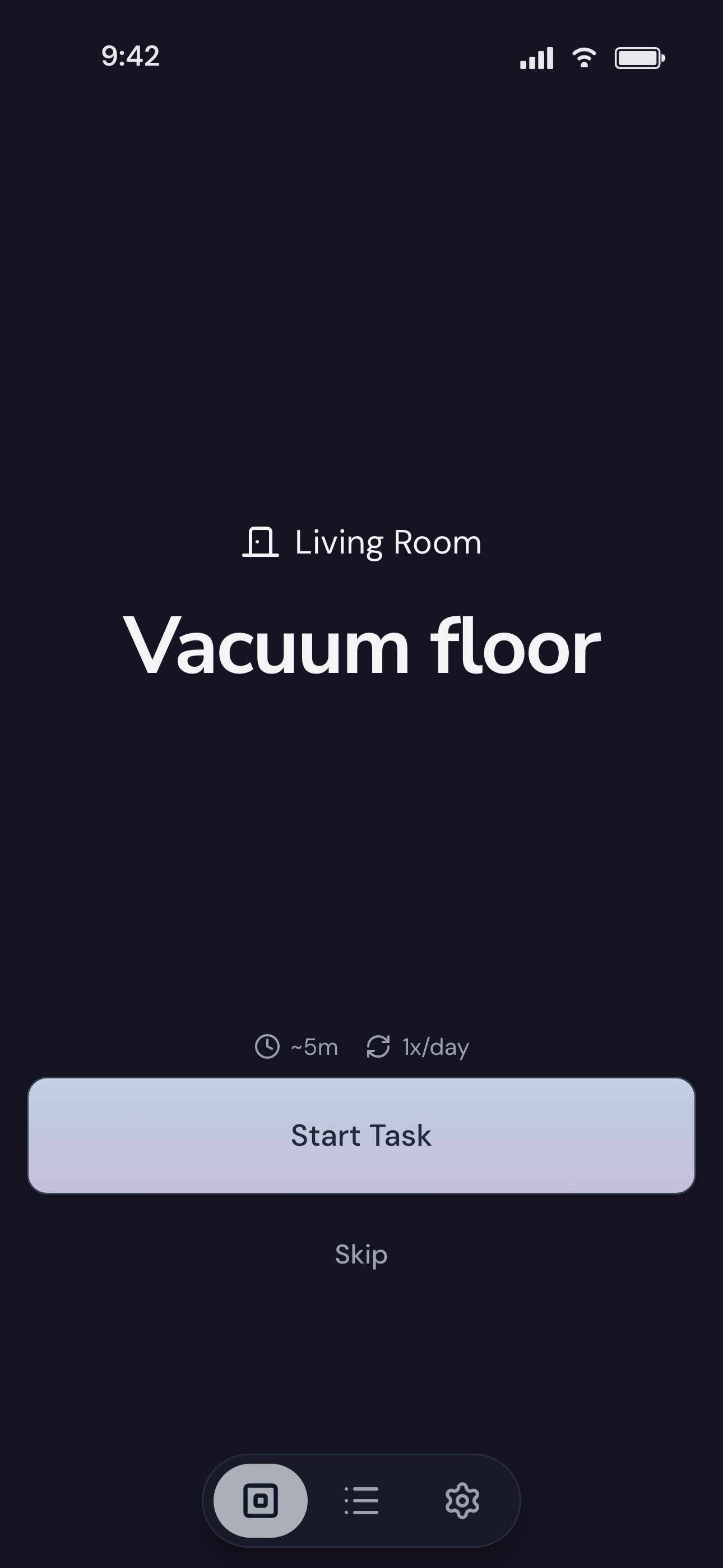Viewport: 723px width, 1568px height.
Task: Click the Skip link below Start Task
Action: coord(361,1254)
